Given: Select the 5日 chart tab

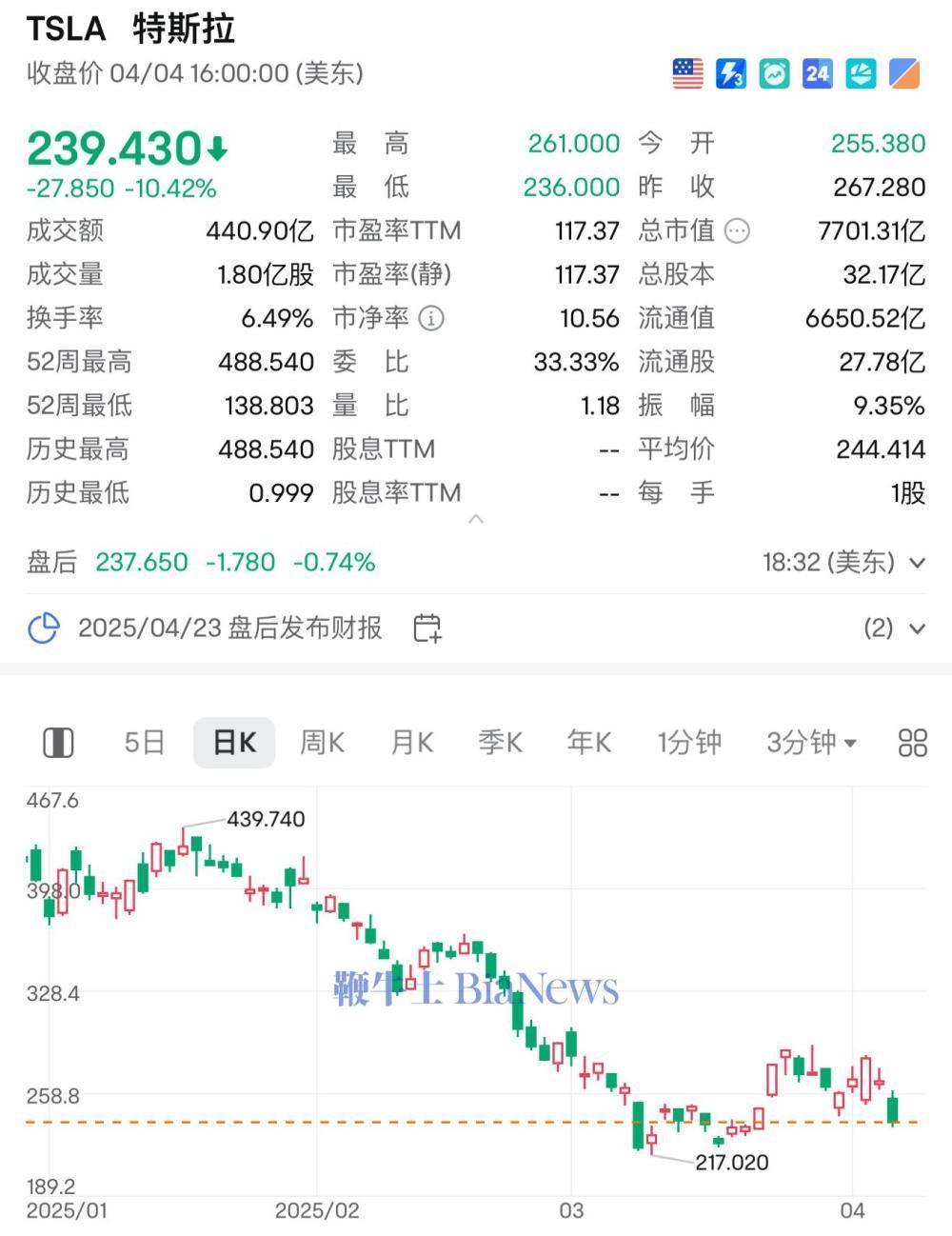Looking at the screenshot, I should [145, 742].
